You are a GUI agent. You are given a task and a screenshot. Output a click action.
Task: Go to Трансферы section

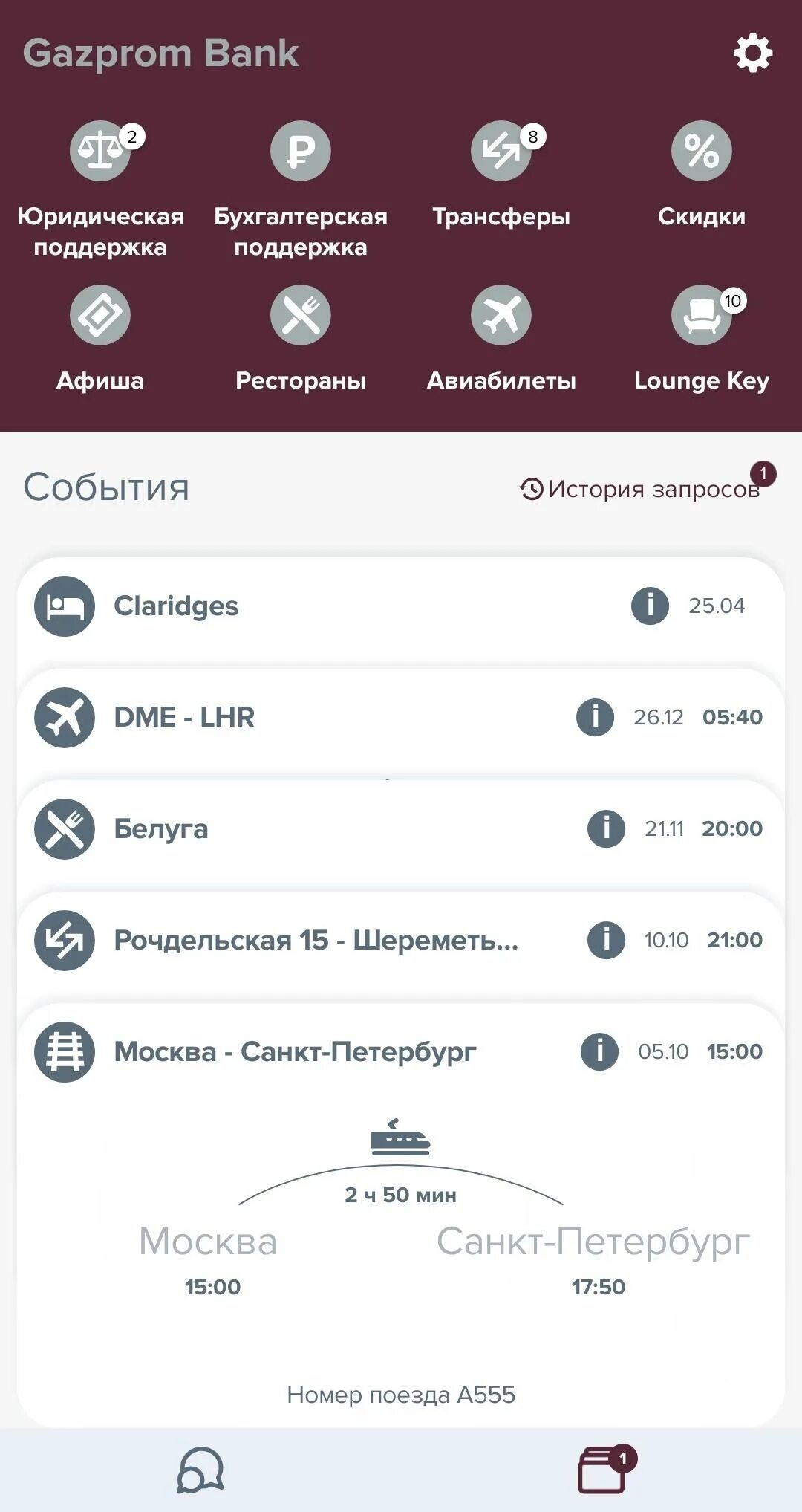pos(501,152)
